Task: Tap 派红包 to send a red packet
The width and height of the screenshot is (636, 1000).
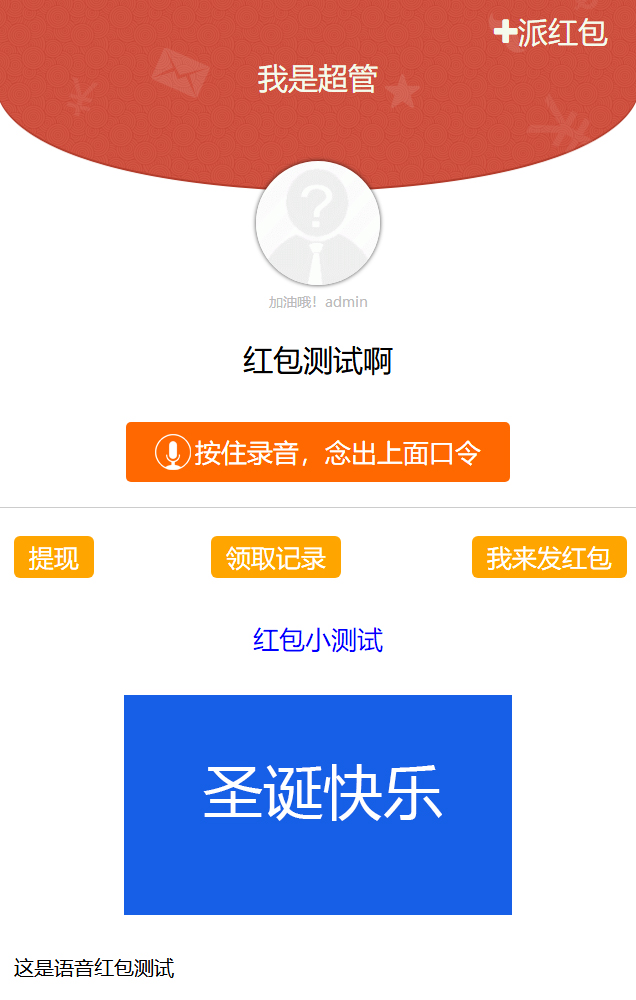Action: coord(551,33)
